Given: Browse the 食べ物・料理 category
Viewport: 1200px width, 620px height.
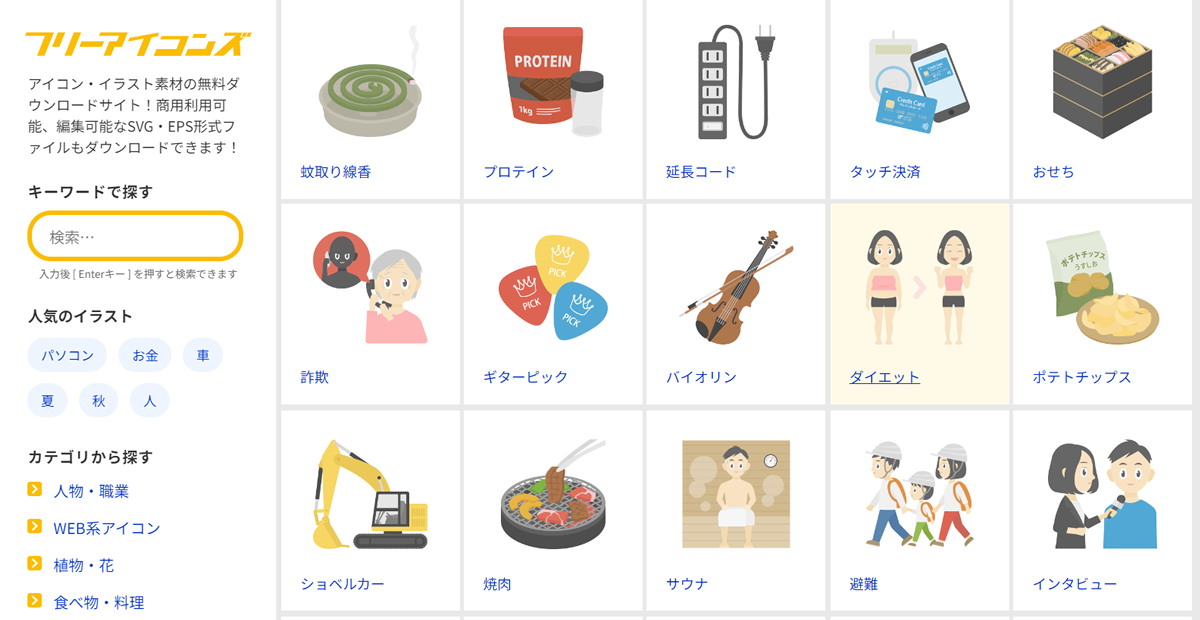Looking at the screenshot, I should tap(99, 602).
